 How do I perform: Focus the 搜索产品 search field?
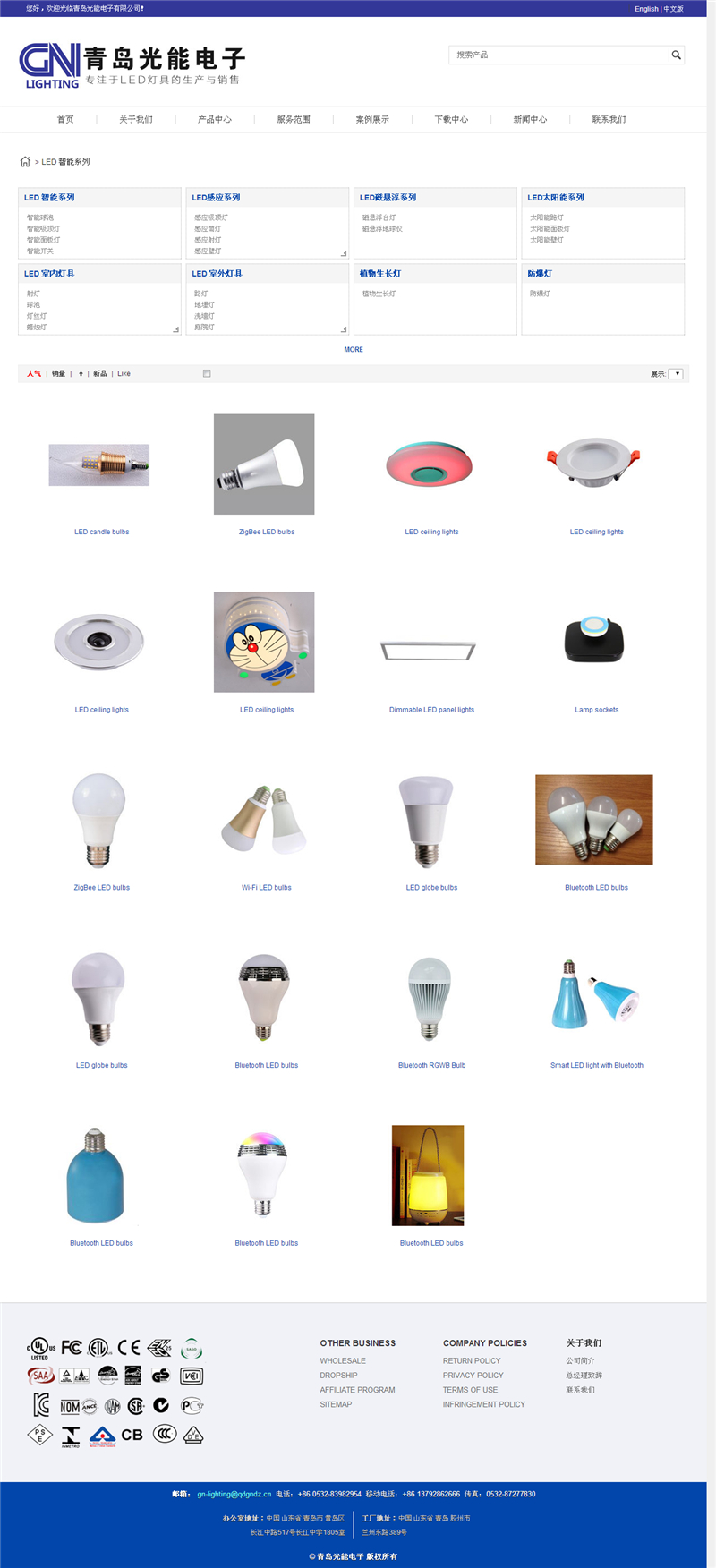558,55
